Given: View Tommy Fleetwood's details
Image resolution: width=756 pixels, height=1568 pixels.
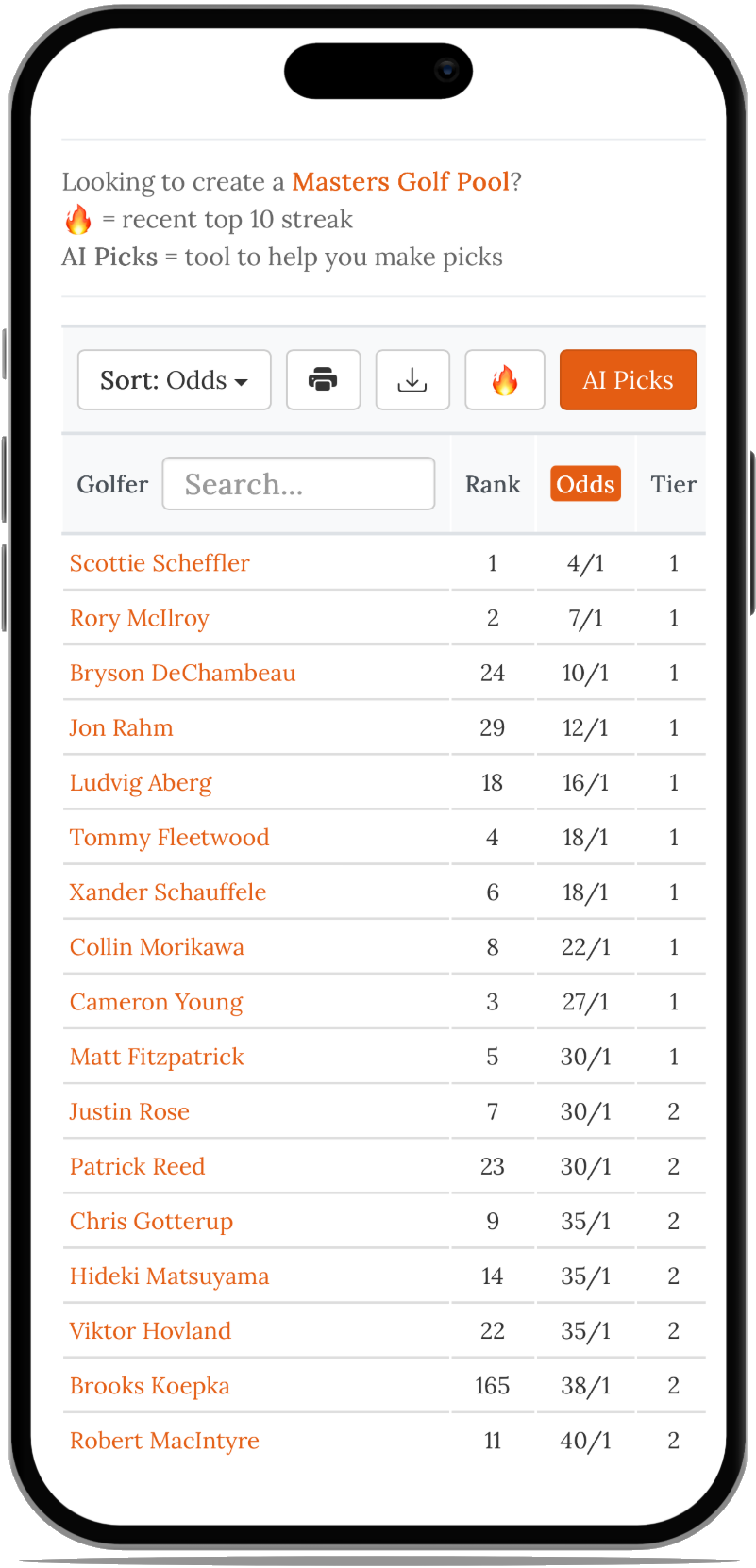Looking at the screenshot, I should (x=169, y=837).
